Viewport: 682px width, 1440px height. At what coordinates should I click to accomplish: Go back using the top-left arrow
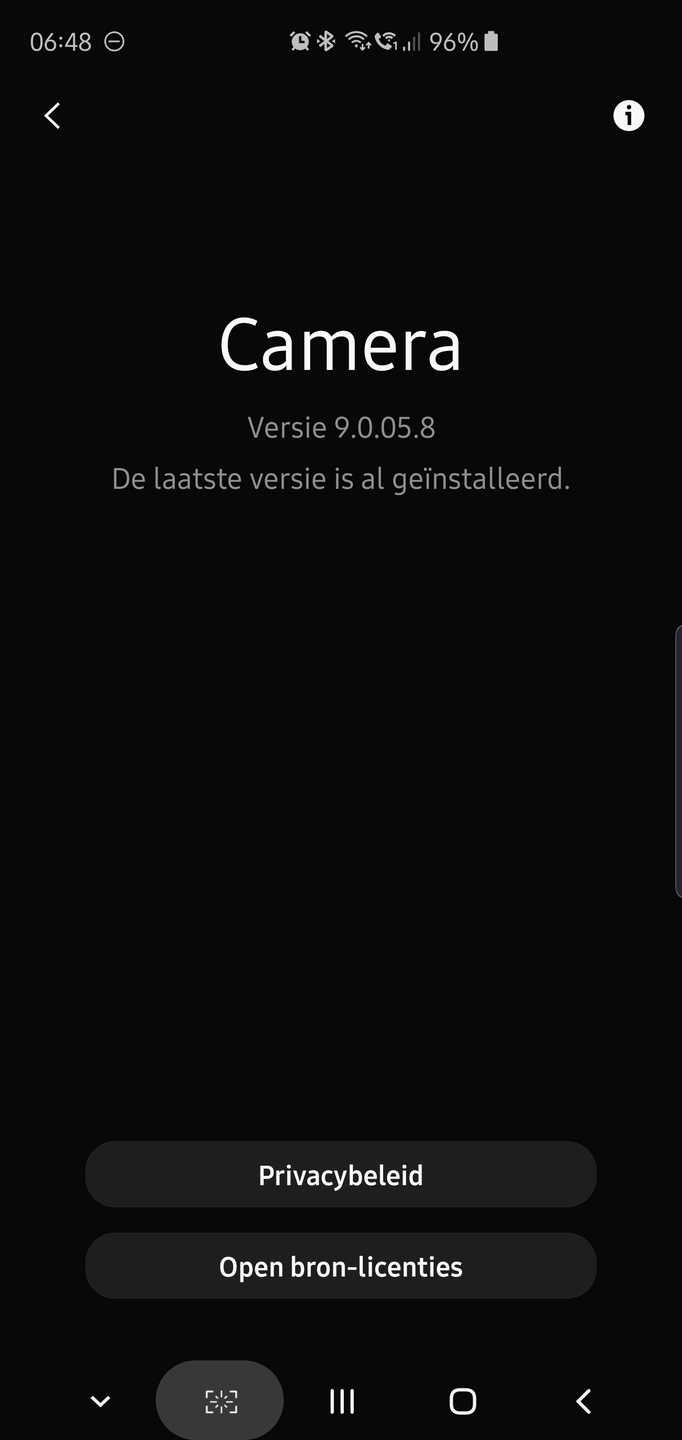click(x=53, y=116)
